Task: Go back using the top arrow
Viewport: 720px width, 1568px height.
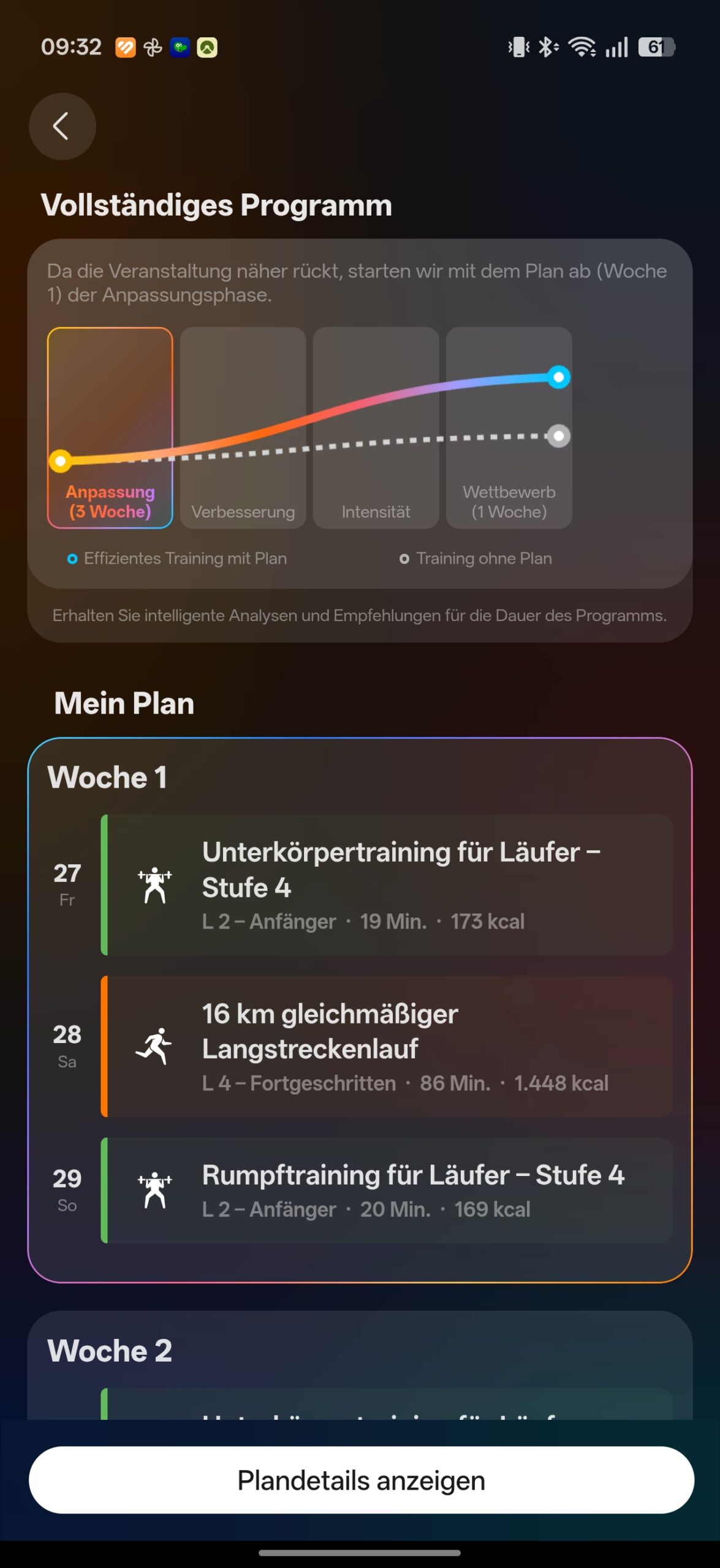Action: [62, 126]
